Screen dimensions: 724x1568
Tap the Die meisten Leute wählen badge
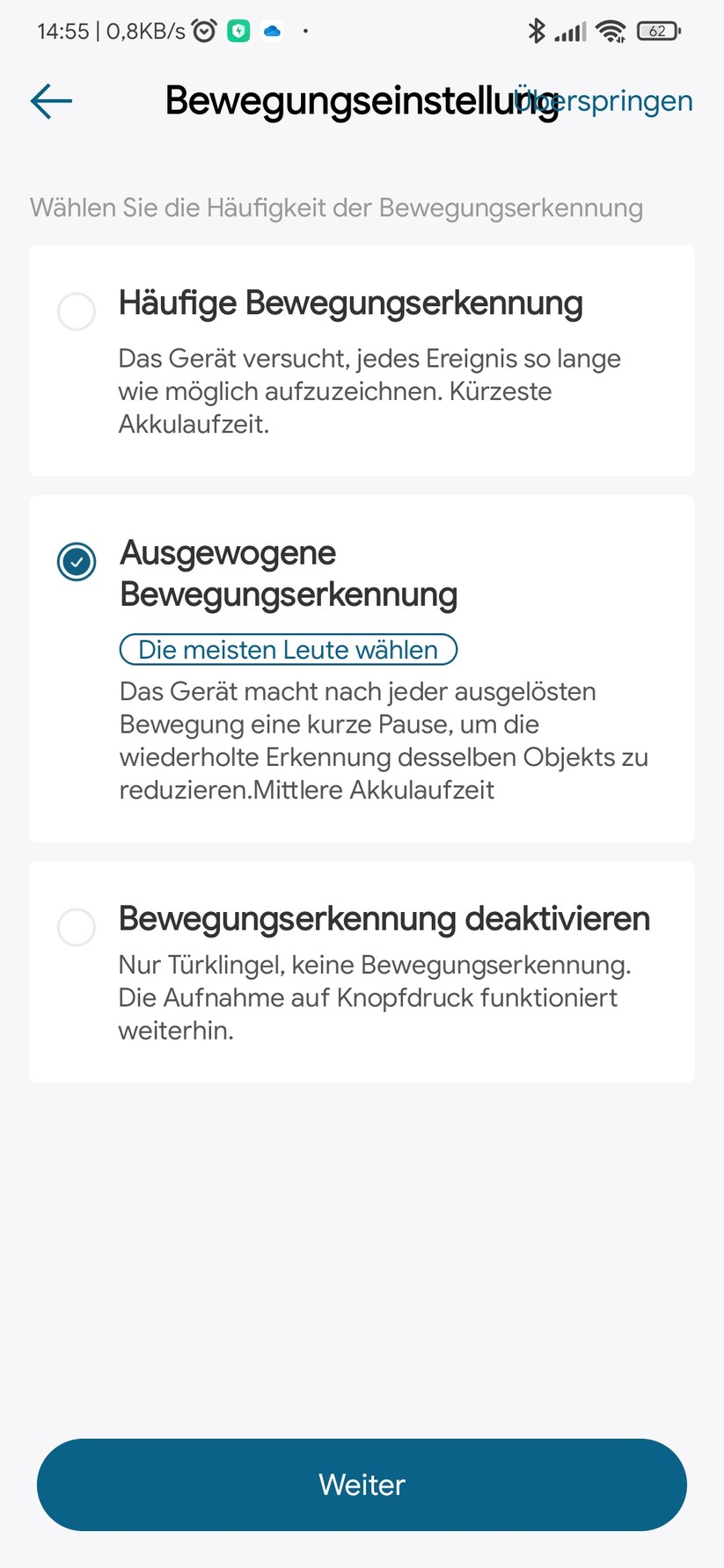coord(288,649)
